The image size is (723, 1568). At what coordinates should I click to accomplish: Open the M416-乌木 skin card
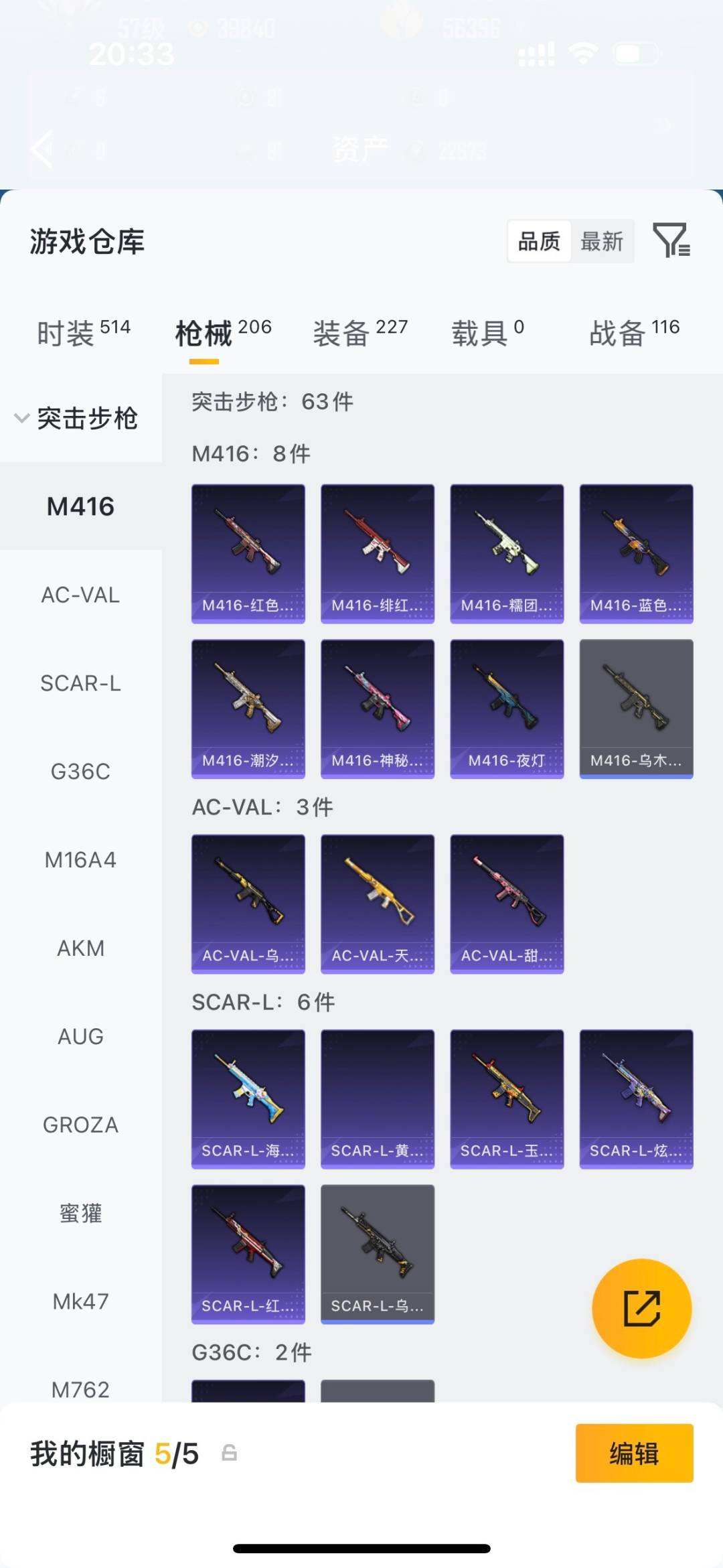pos(636,709)
